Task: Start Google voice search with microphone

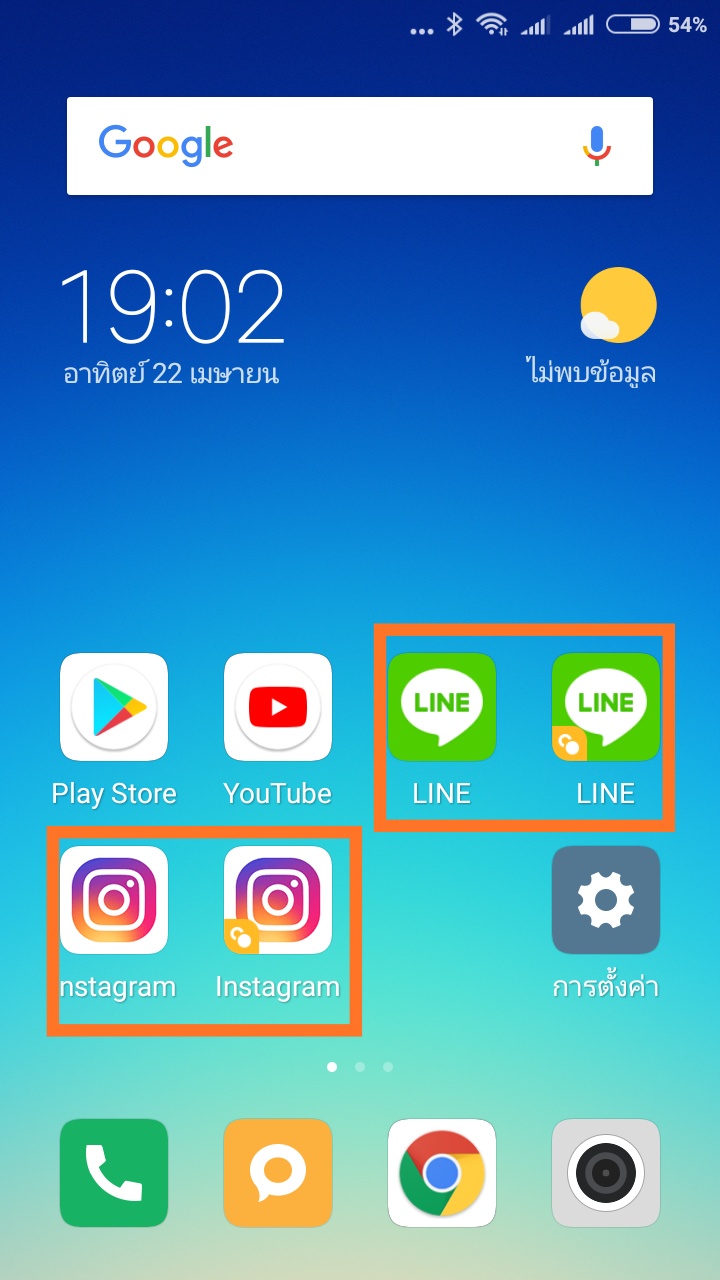Action: [597, 146]
